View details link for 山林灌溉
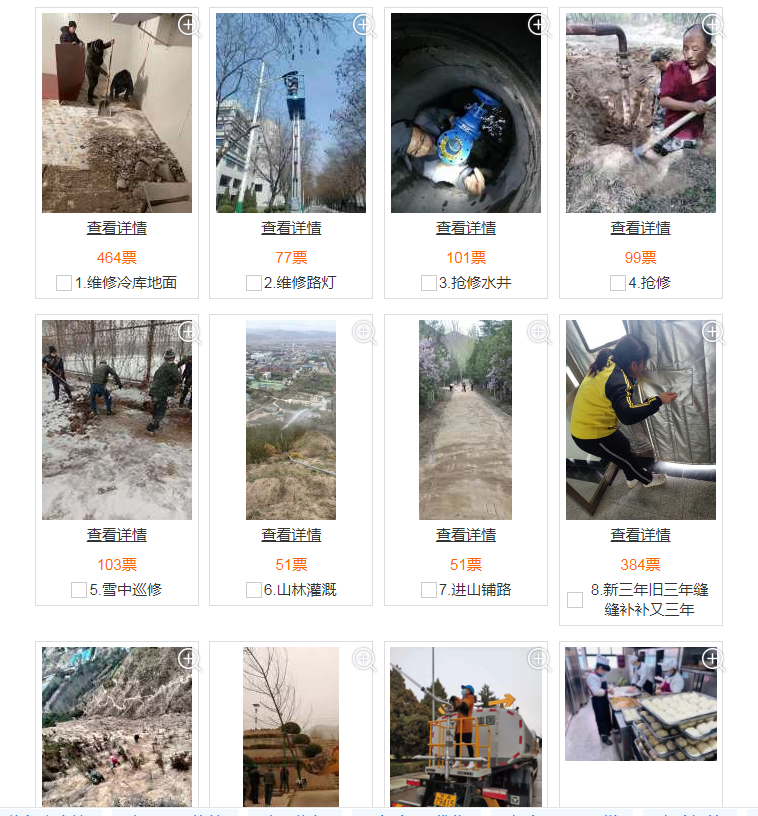Viewport: 758px width, 816px height. pyautogui.click(x=291, y=535)
